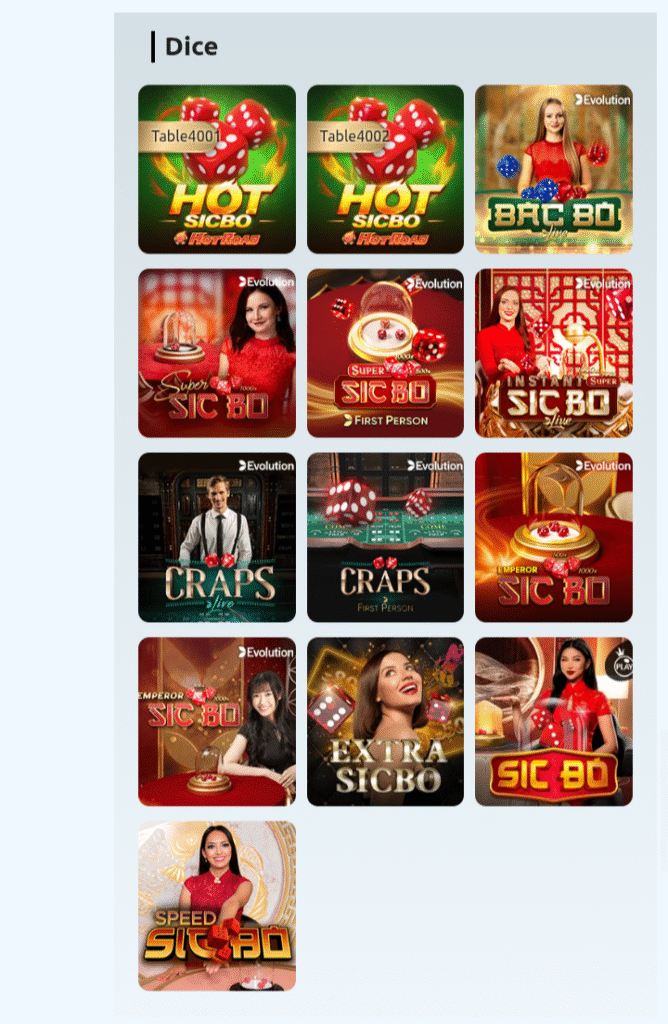Open the Craps Live game
The width and height of the screenshot is (668, 1024).
[217, 537]
